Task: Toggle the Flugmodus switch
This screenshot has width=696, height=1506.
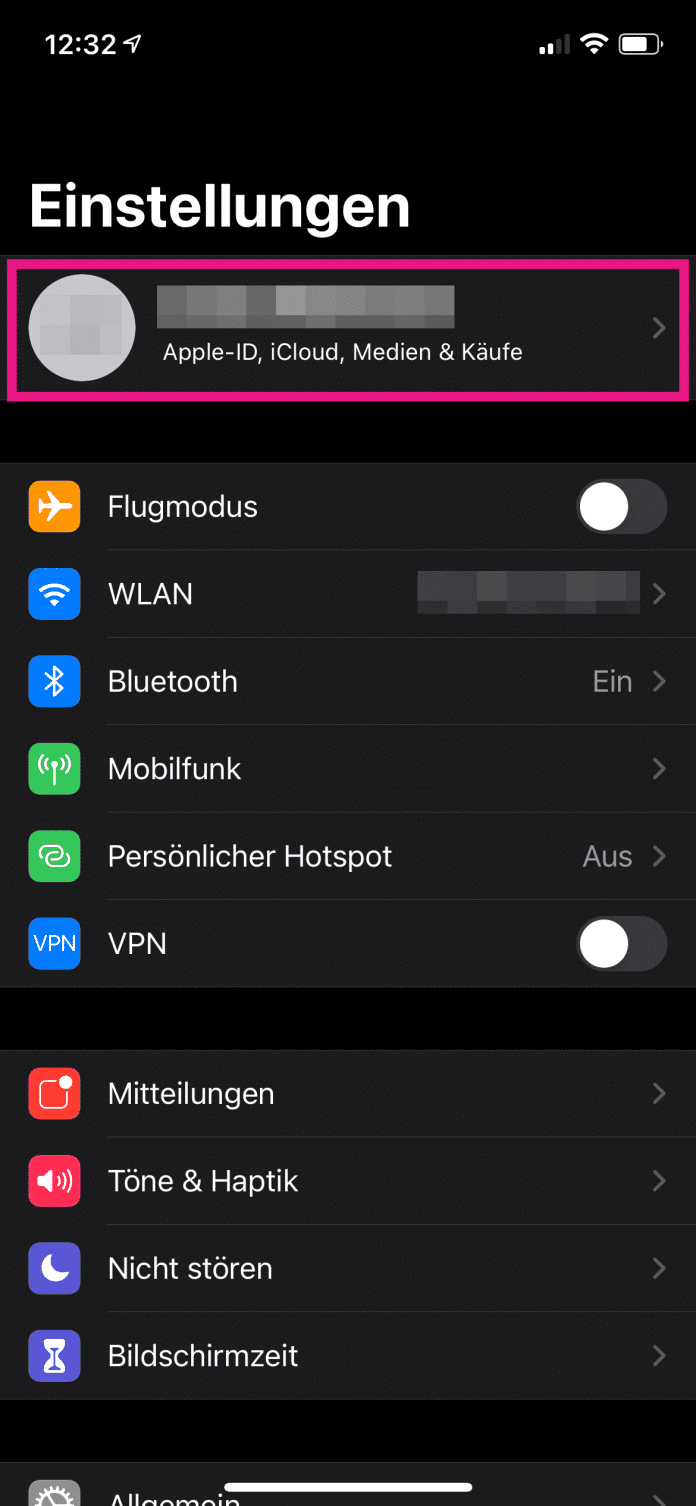Action: 621,507
